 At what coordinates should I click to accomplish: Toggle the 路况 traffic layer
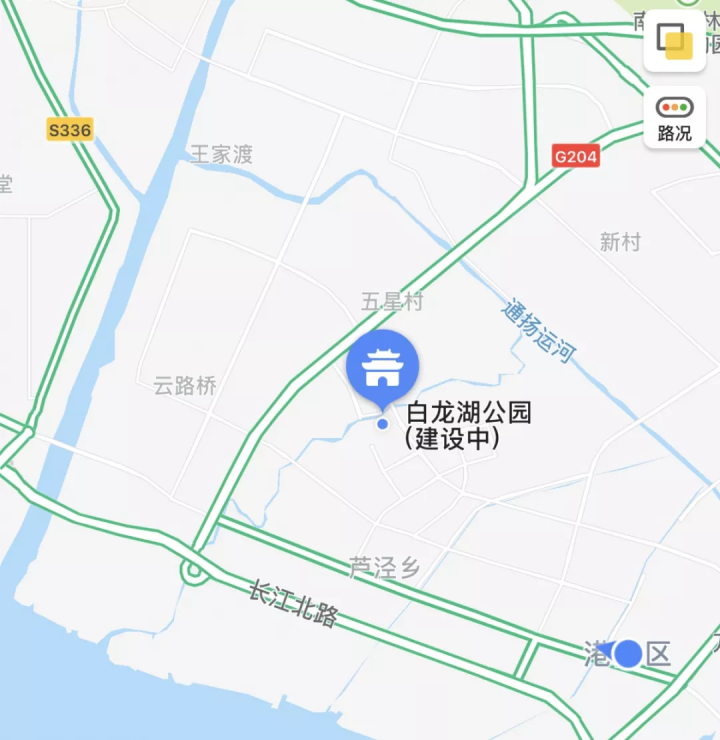[x=674, y=117]
